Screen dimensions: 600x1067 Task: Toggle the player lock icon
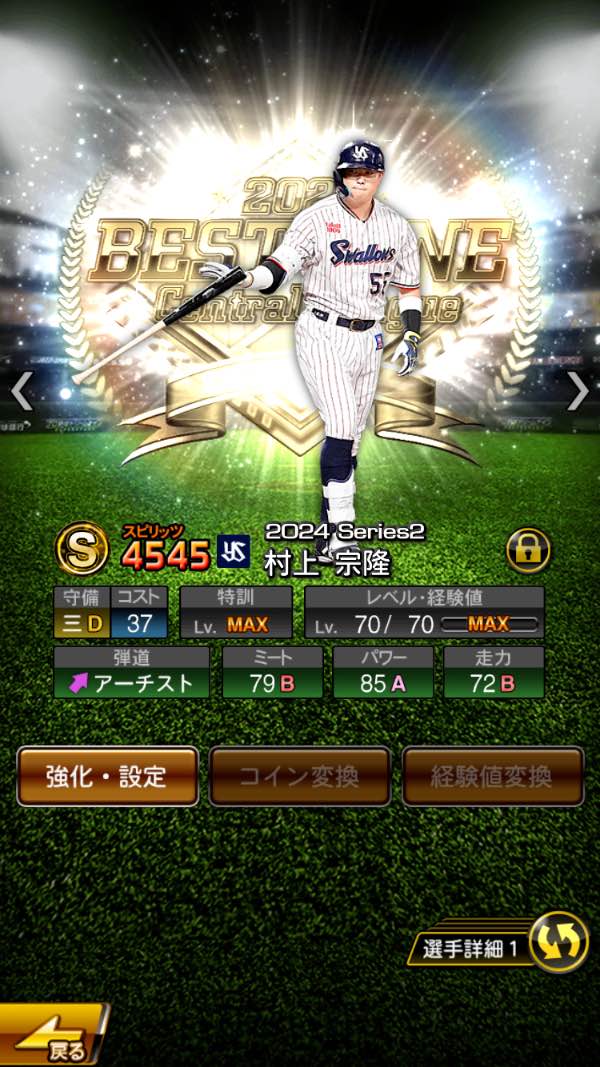(x=527, y=550)
